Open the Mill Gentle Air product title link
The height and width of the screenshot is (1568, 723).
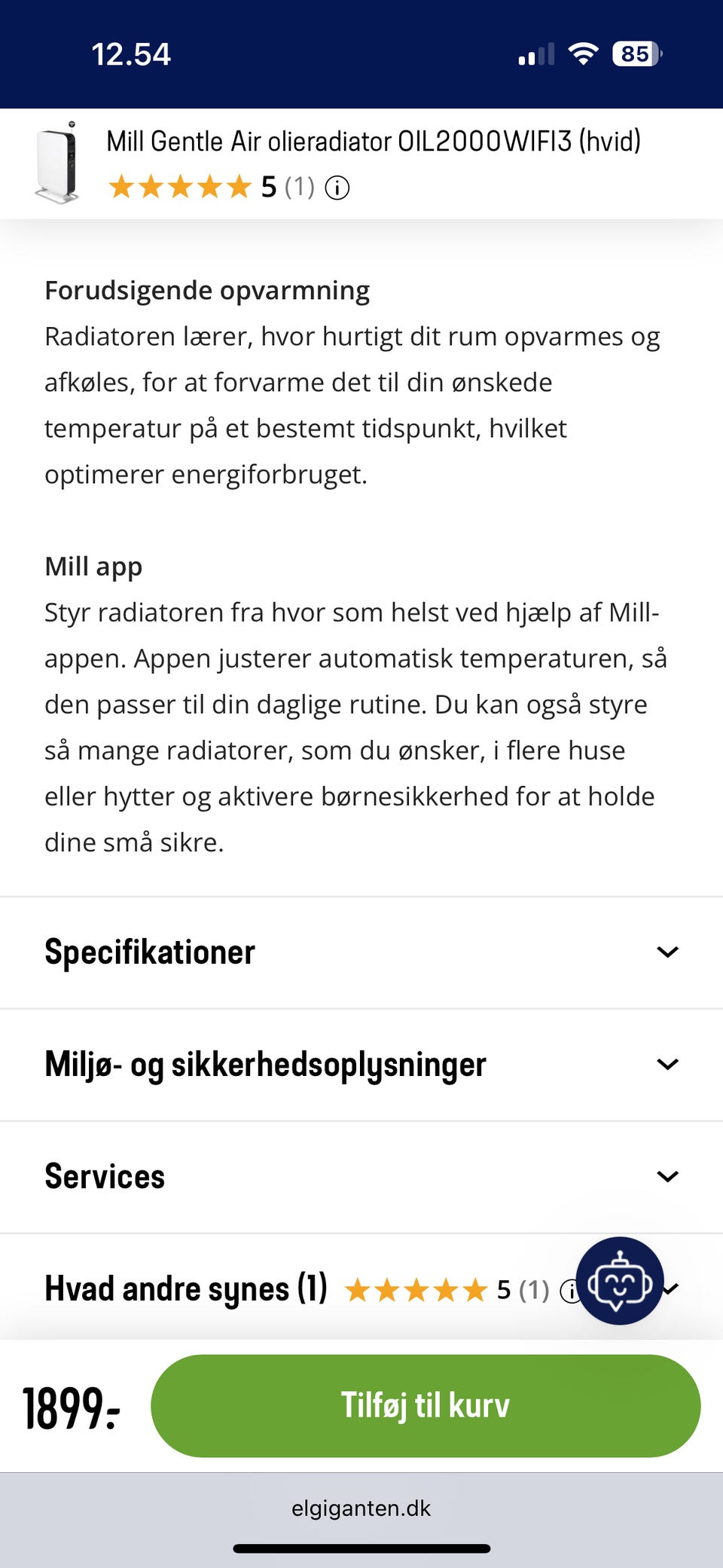(374, 141)
